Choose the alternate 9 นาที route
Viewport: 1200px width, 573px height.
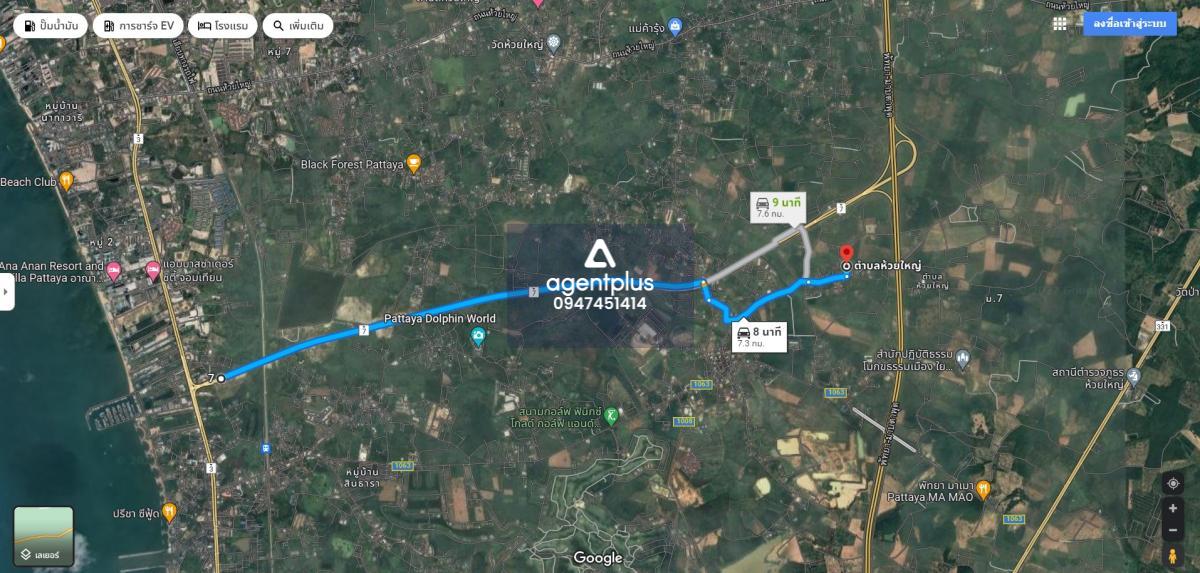(x=781, y=206)
